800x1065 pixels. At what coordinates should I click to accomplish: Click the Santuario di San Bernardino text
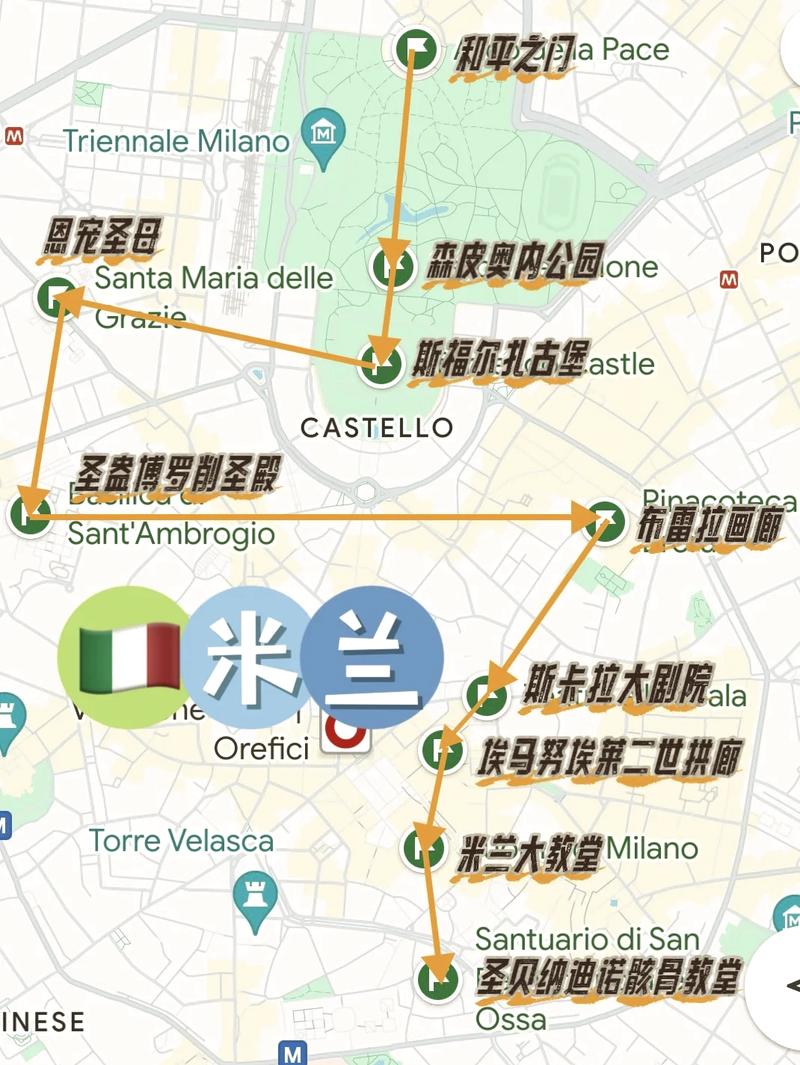click(x=590, y=940)
